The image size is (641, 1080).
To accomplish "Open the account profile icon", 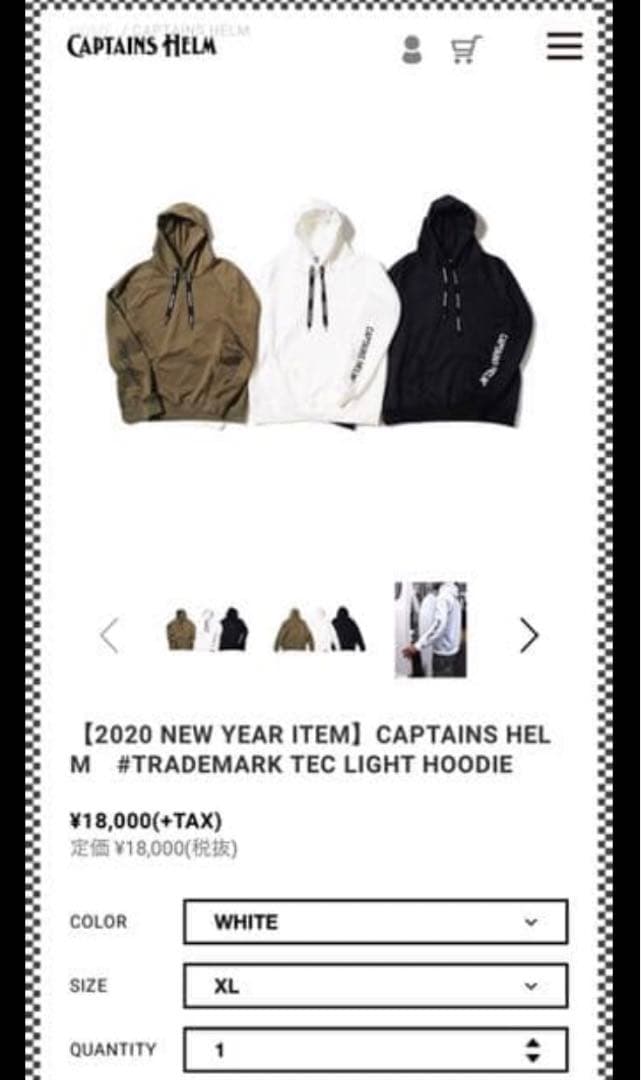I will [x=411, y=49].
